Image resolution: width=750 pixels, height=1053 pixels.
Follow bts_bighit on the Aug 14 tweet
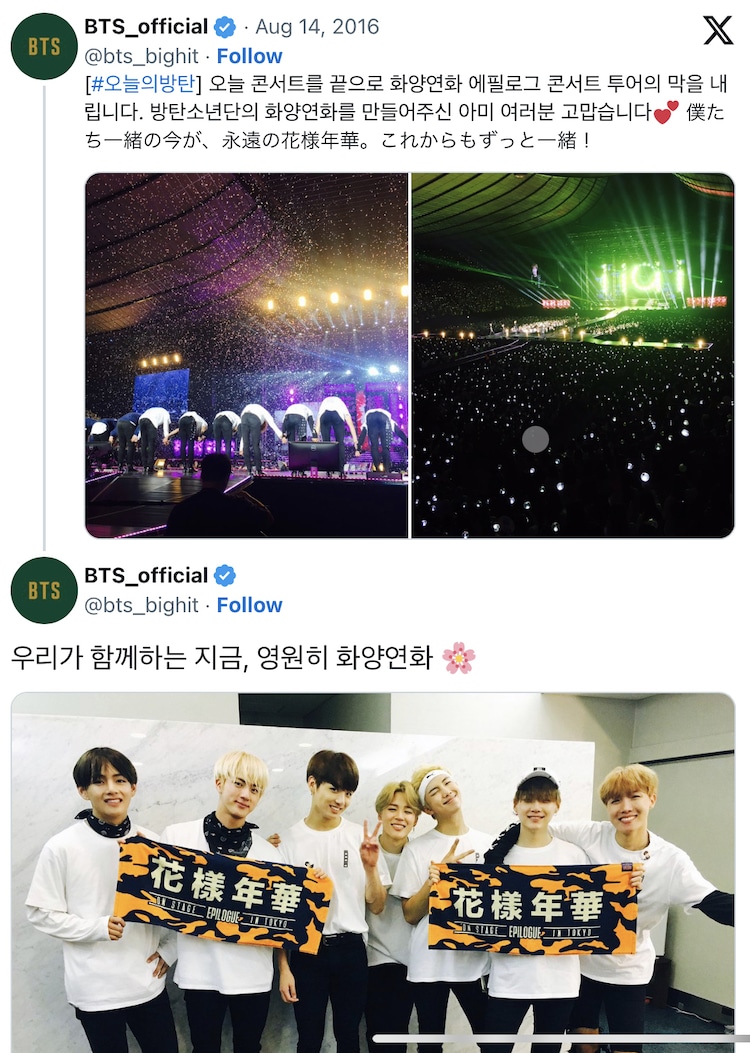249,56
